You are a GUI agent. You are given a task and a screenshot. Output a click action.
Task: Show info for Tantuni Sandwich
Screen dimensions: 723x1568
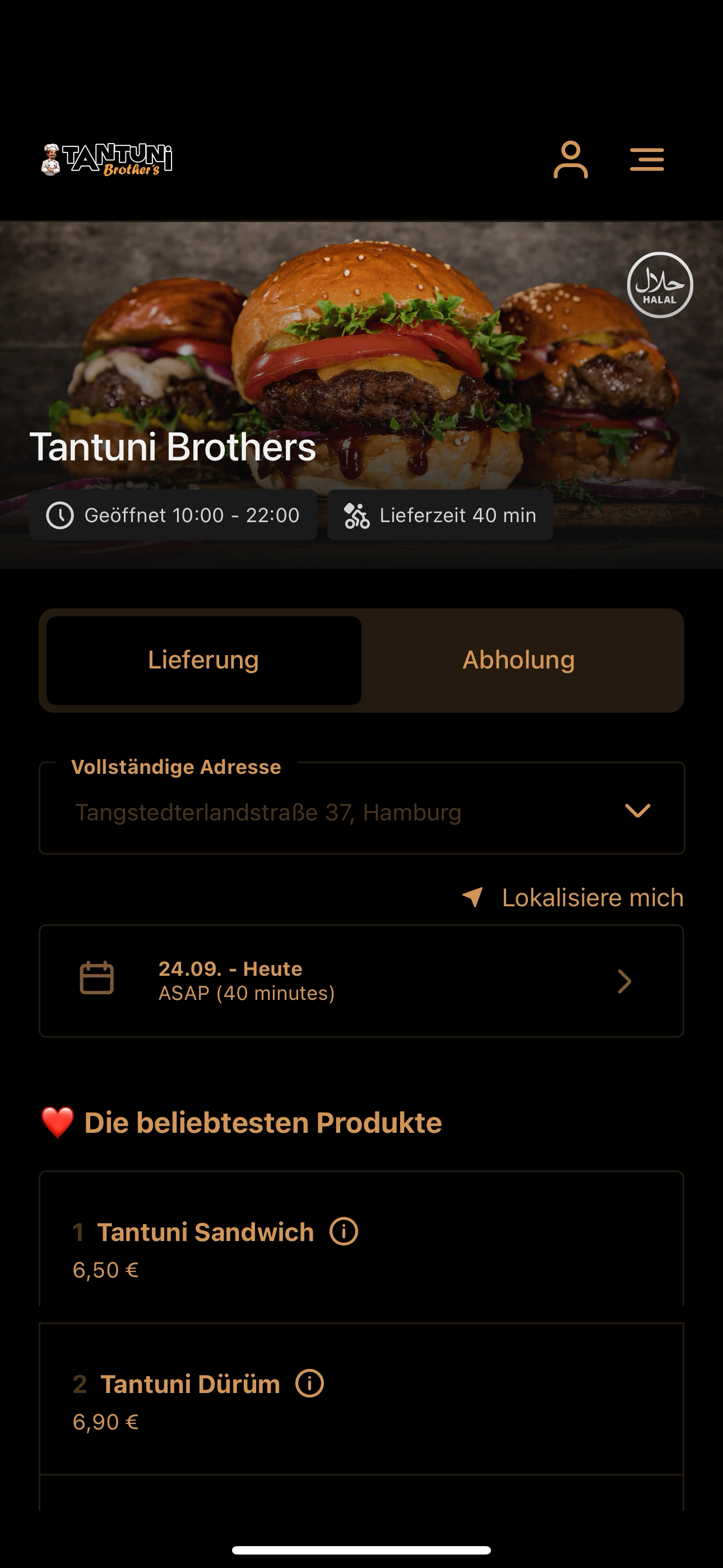(x=344, y=1232)
